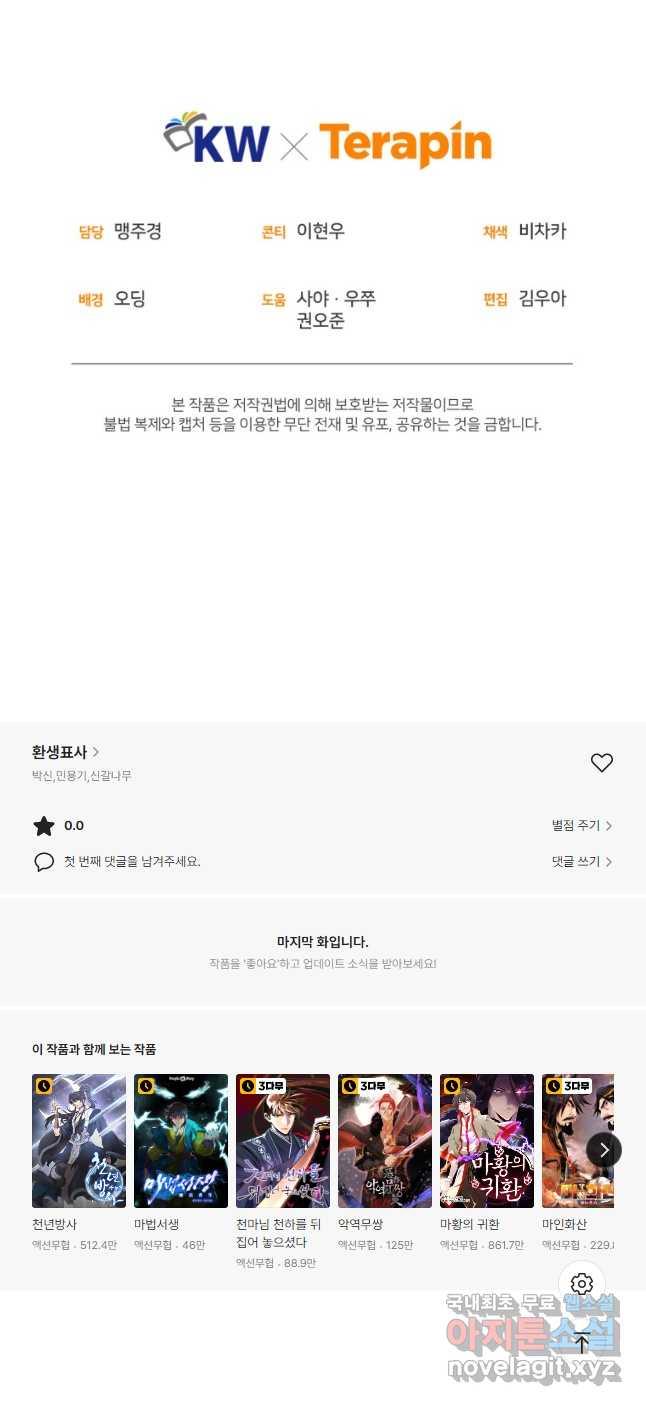646x1406 pixels.
Task: Open 천마님 천하를 뒤집어 놓으셨다 card
Action: (283, 1141)
